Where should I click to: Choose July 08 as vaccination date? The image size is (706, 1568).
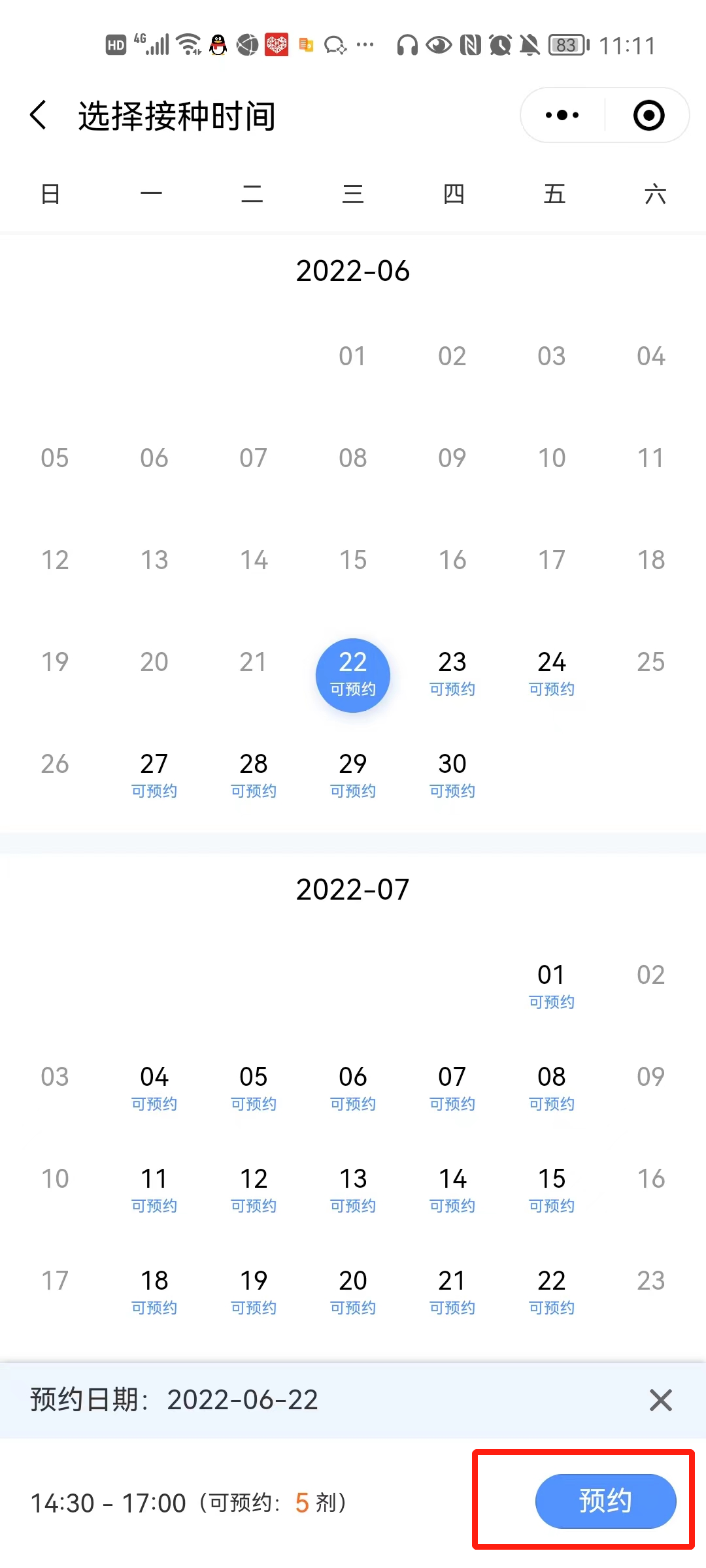pos(552,1089)
